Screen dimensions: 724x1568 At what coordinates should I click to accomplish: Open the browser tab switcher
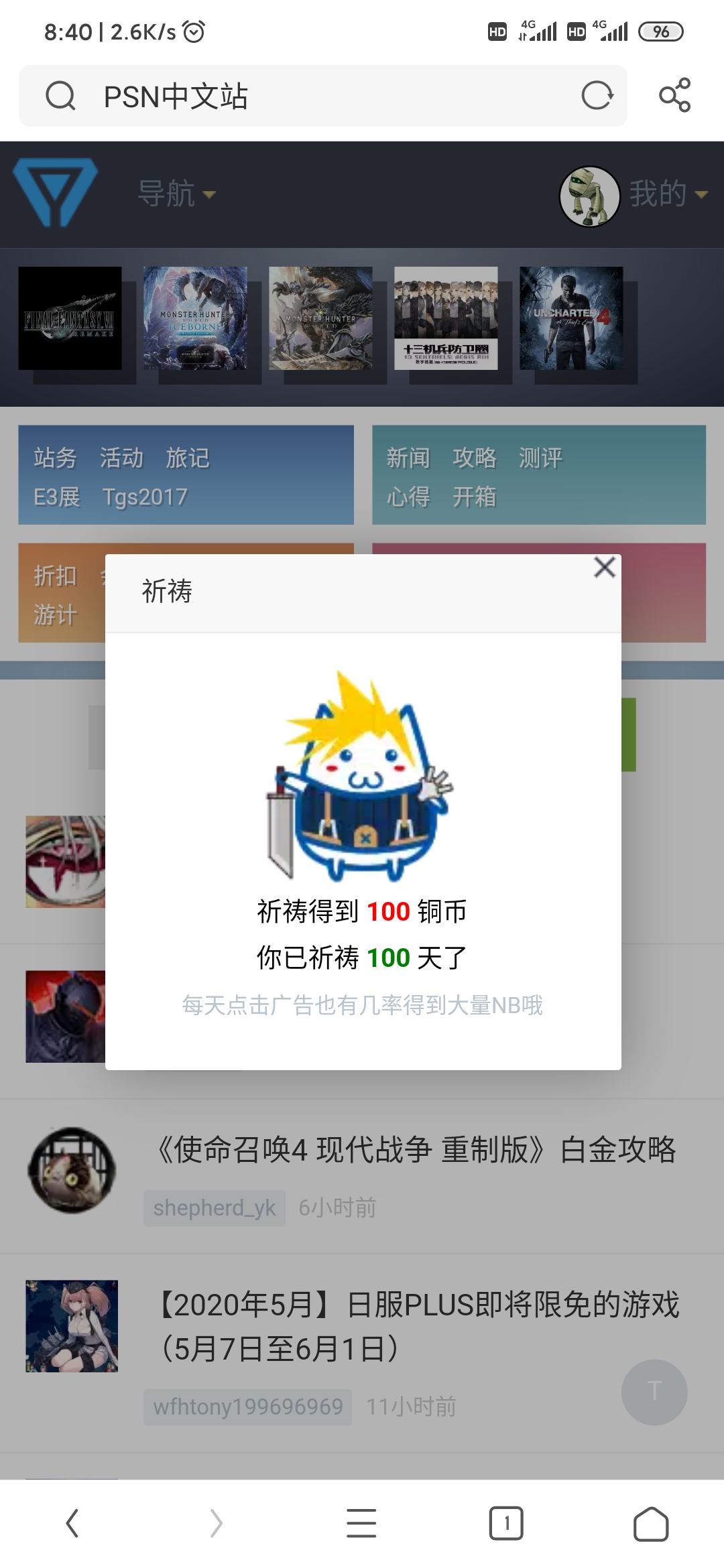[x=506, y=1523]
